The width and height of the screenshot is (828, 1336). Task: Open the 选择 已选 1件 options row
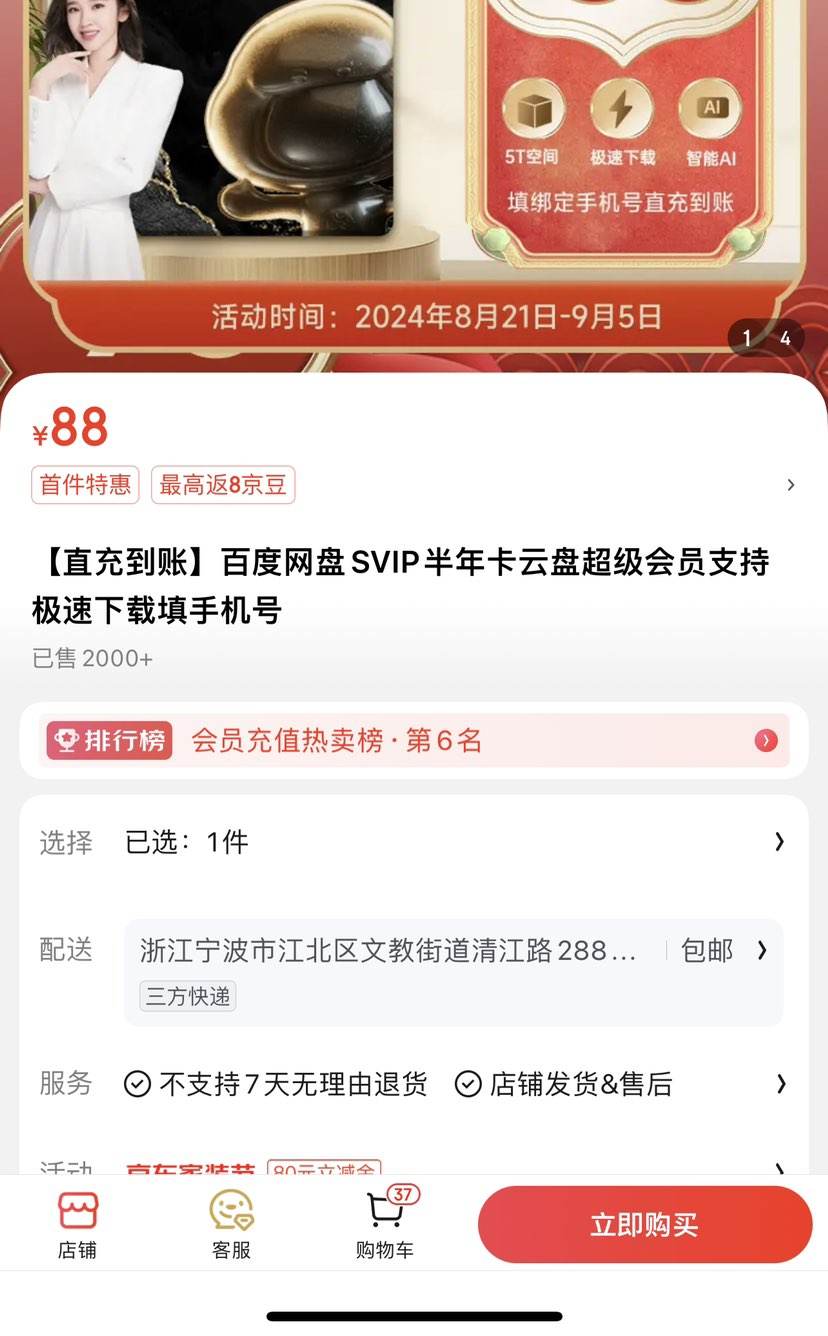(x=413, y=842)
